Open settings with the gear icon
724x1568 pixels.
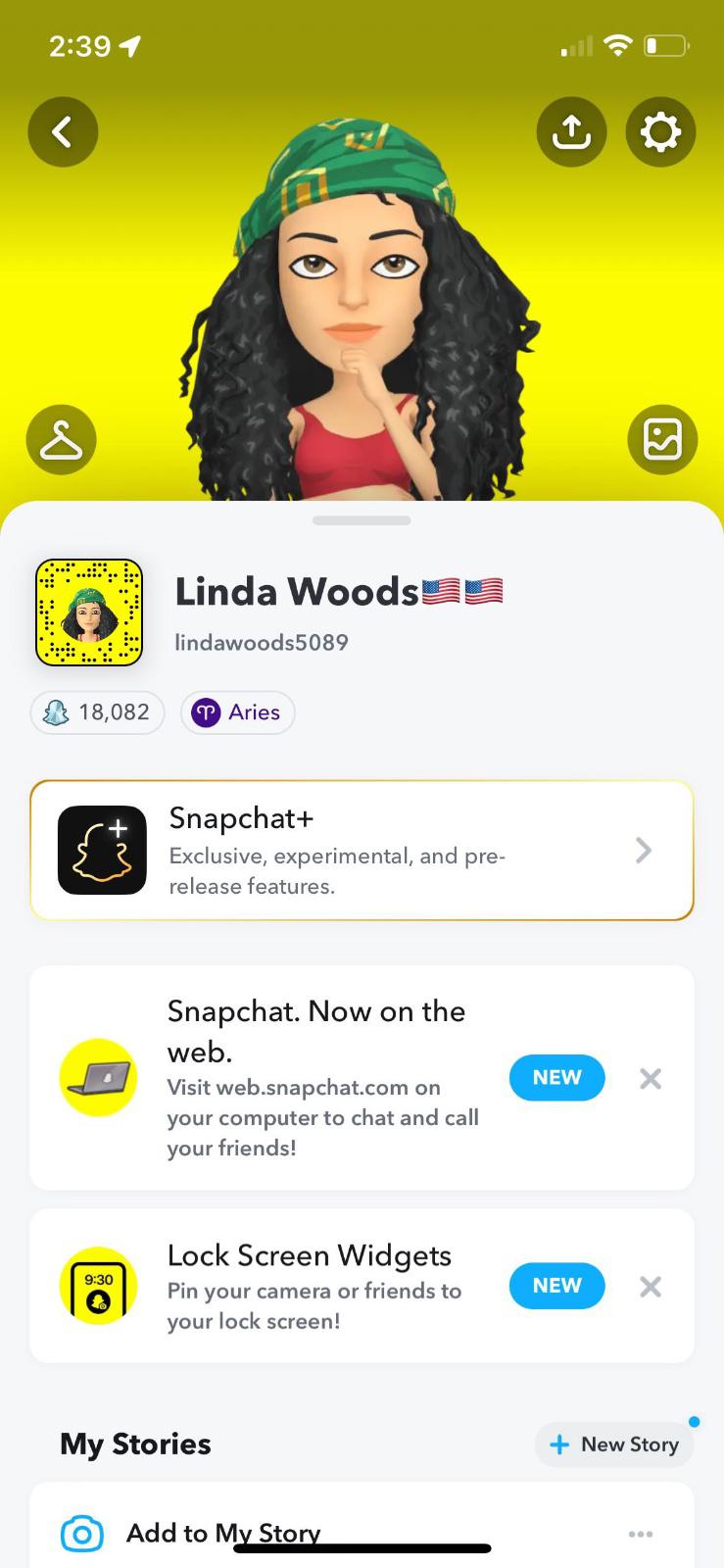660,131
